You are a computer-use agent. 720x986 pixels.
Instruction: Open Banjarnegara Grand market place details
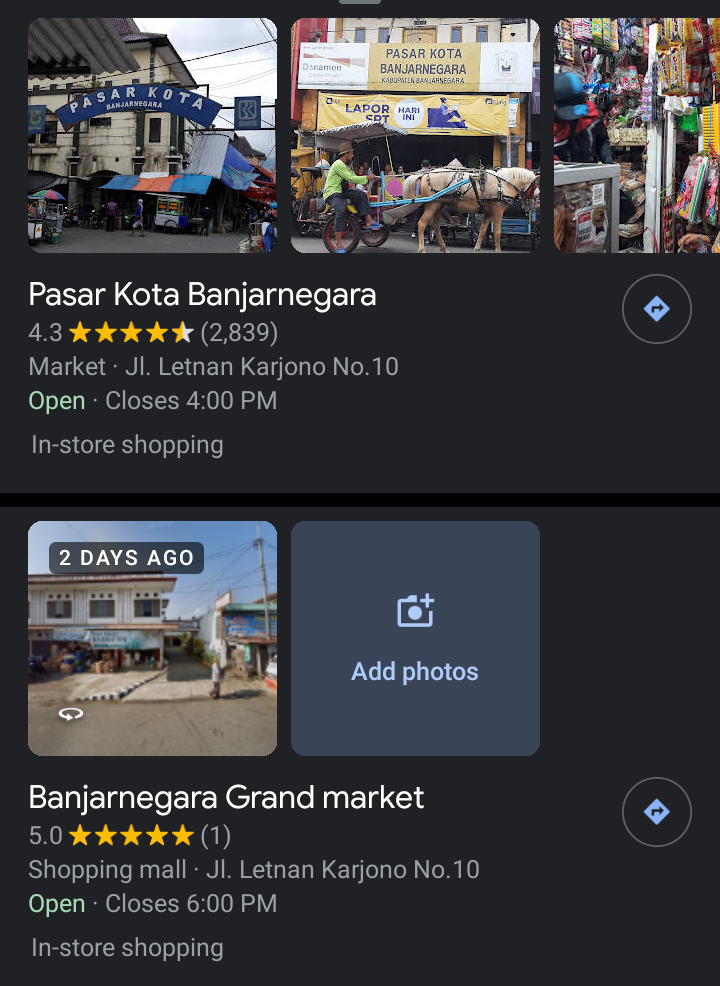(x=226, y=798)
